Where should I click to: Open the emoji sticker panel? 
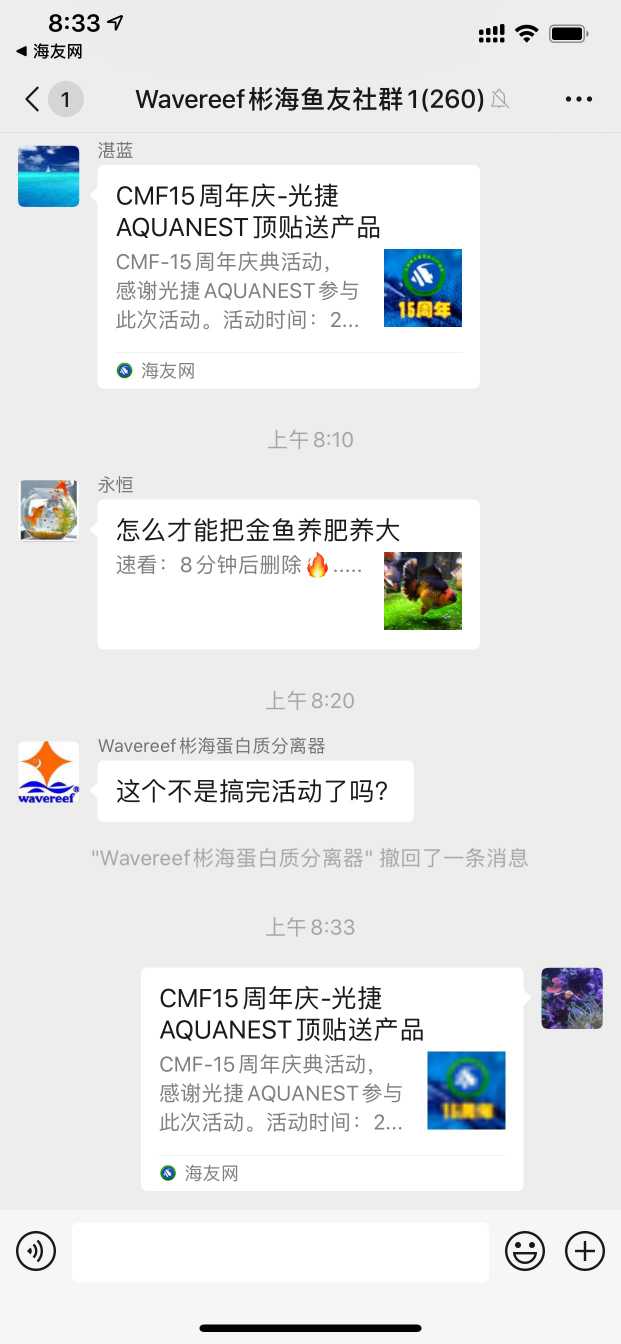[525, 1251]
